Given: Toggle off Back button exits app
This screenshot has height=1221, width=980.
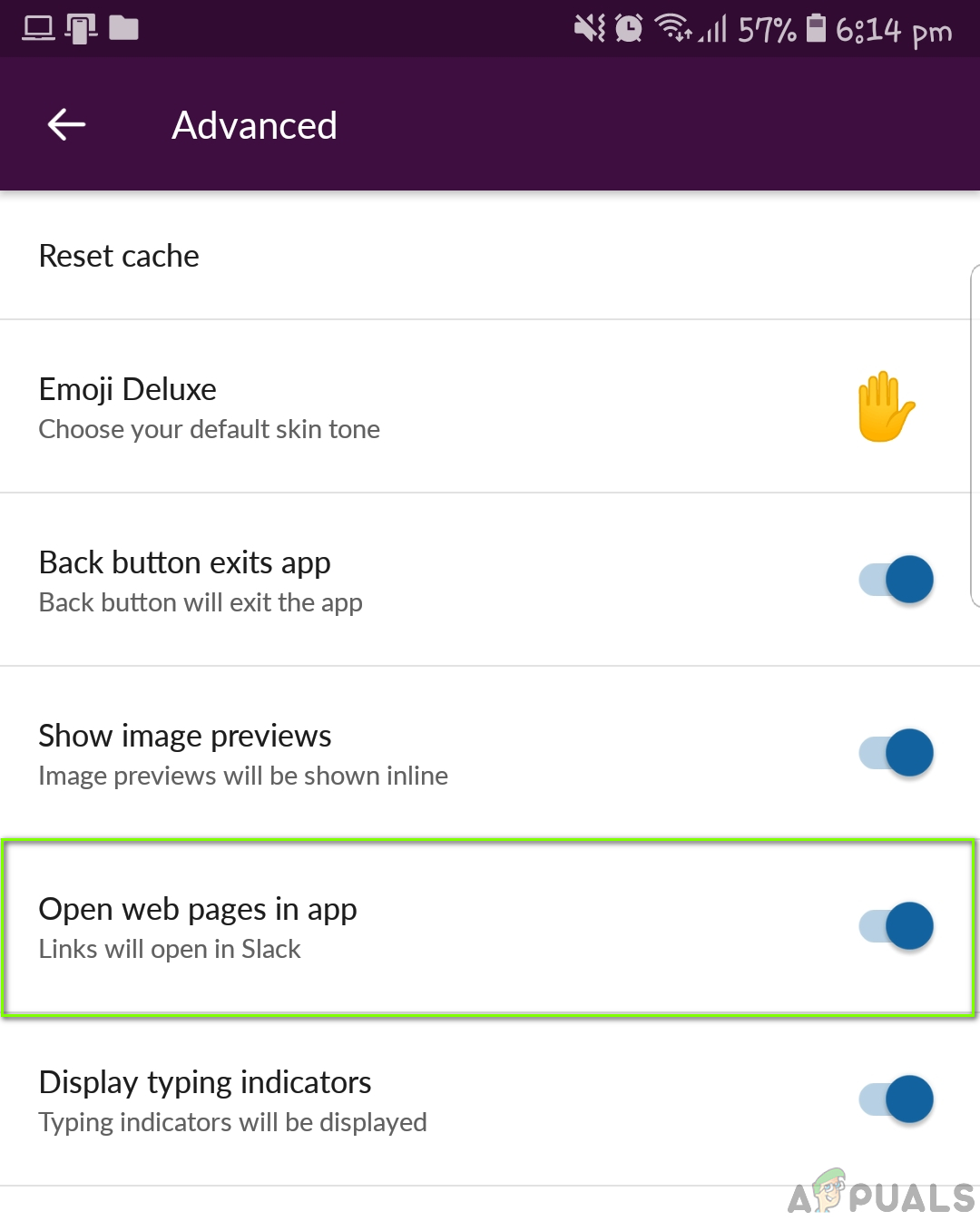Looking at the screenshot, I should point(896,580).
